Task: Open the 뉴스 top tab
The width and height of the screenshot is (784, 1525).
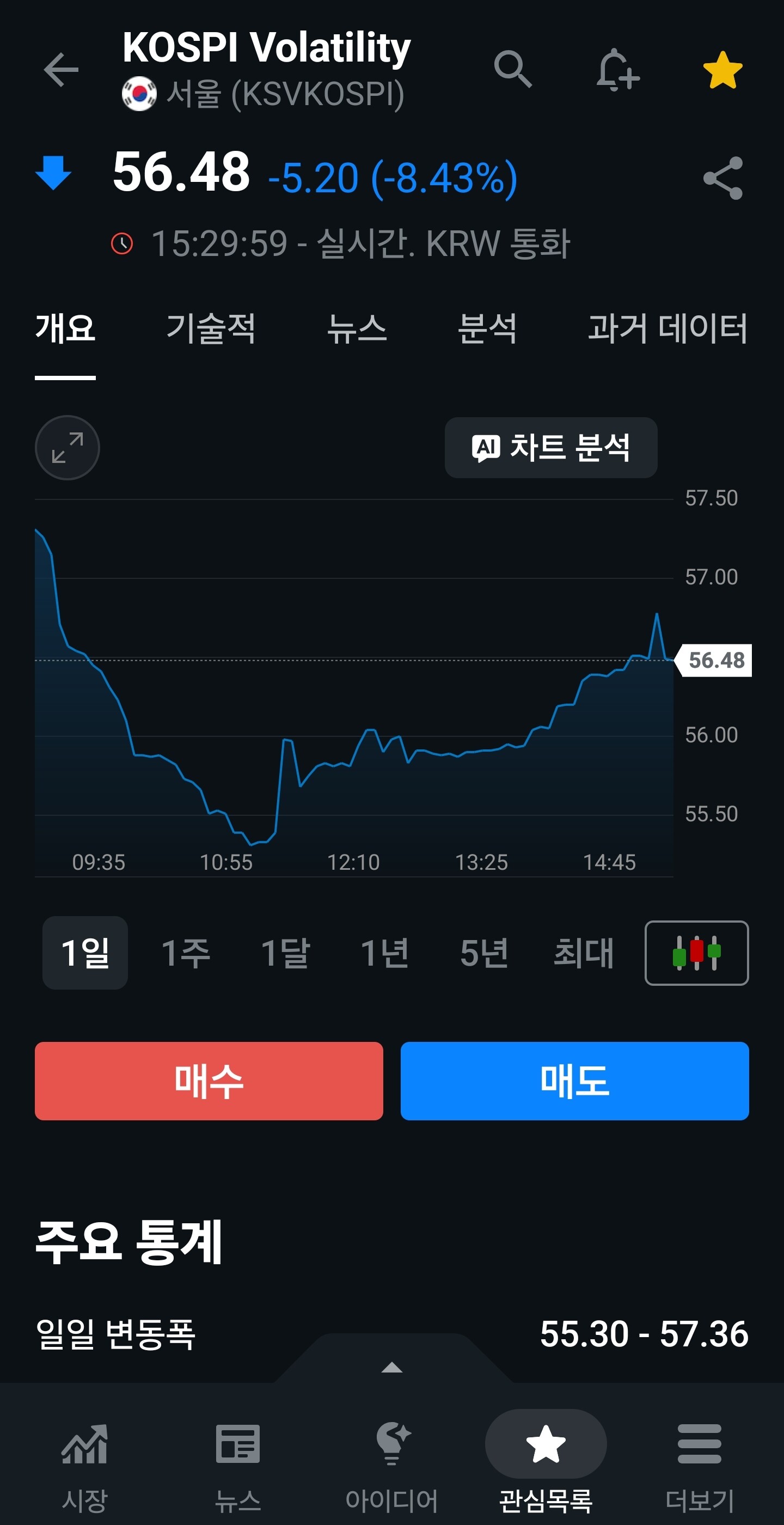Action: click(357, 328)
